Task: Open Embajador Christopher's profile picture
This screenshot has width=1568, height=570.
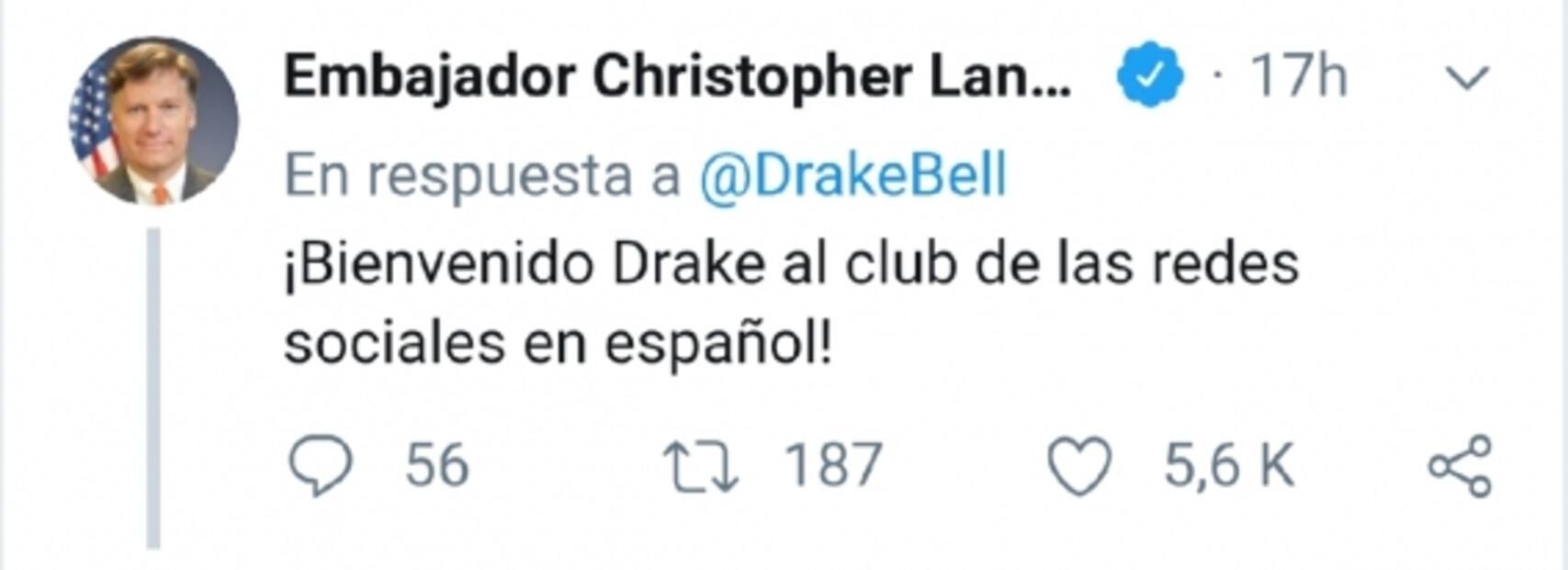Action: pos(153,120)
